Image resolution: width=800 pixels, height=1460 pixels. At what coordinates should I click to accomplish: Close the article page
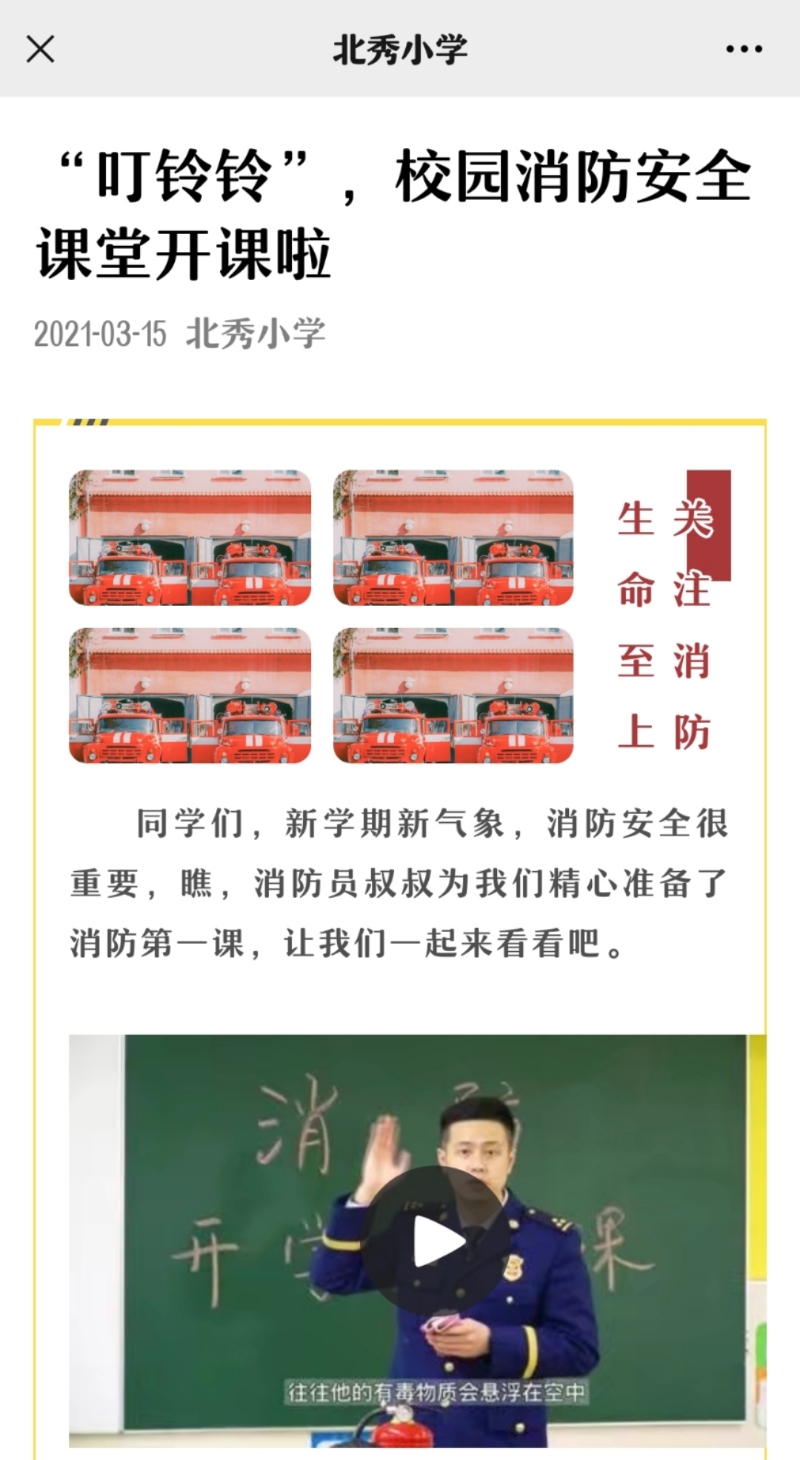[40, 48]
